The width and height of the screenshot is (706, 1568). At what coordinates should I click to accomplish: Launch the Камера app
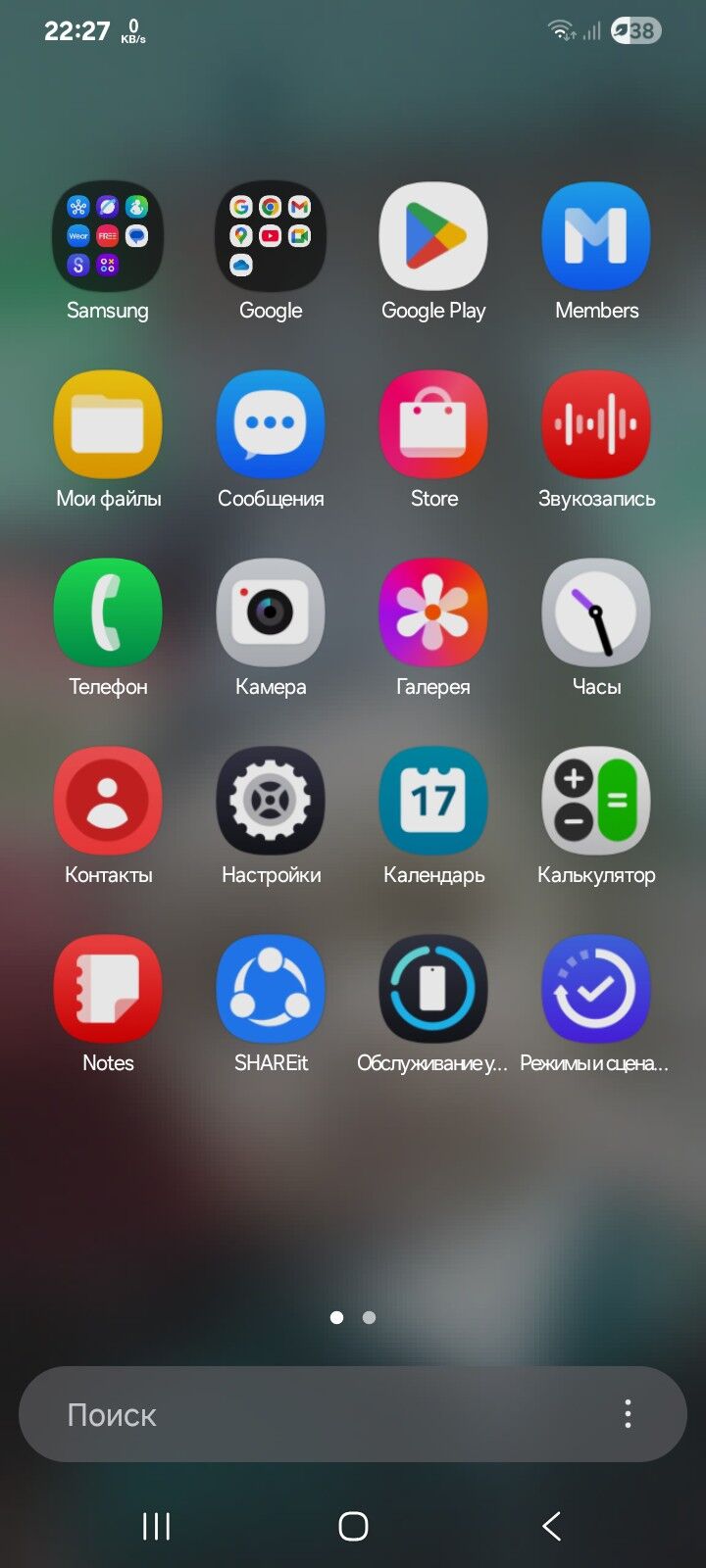pyautogui.click(x=271, y=612)
